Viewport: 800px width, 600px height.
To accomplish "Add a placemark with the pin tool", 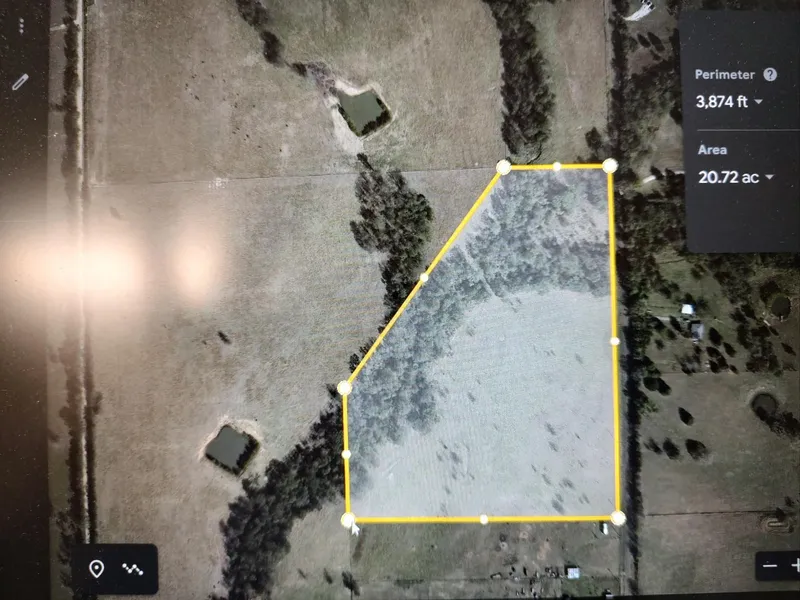I will click(x=97, y=569).
